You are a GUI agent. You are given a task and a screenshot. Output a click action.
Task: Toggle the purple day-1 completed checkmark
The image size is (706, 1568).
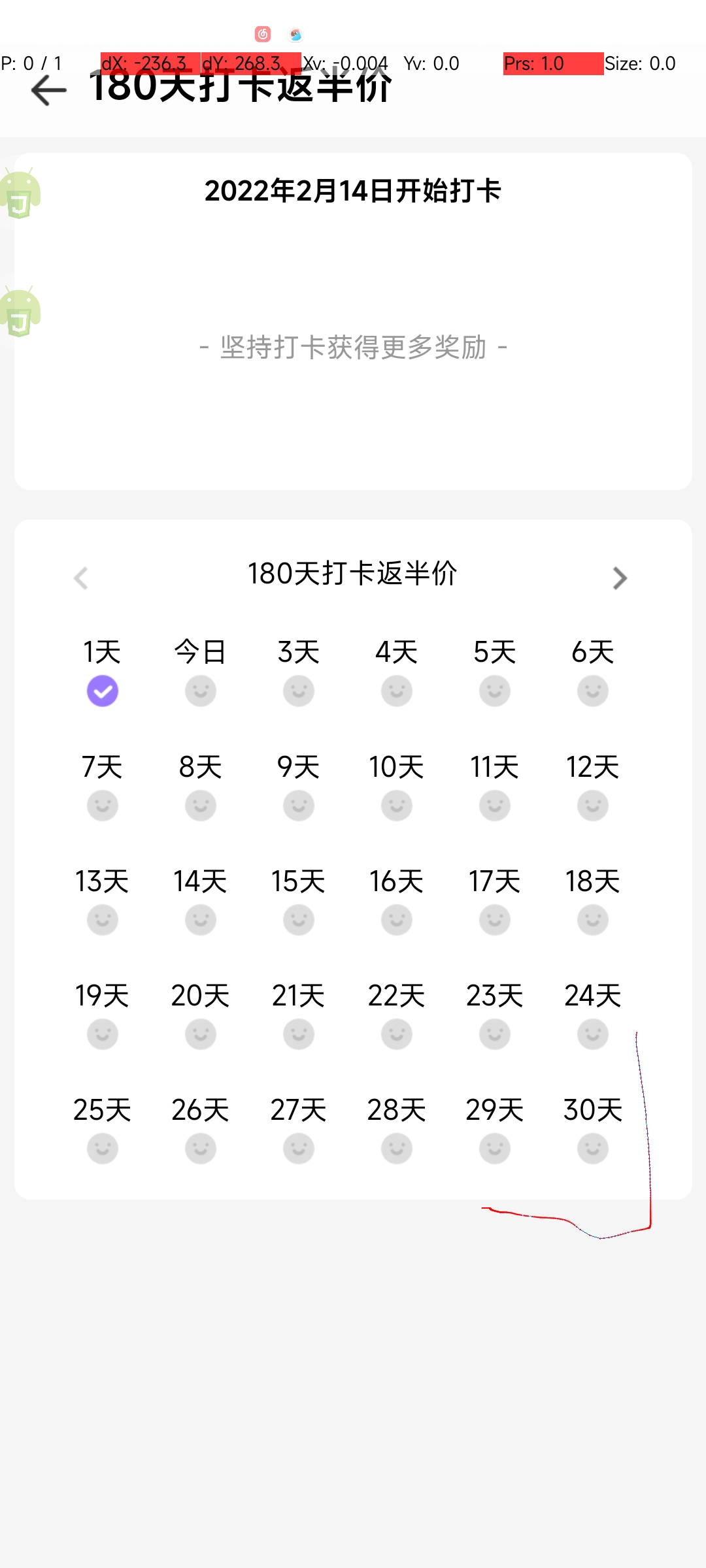pyautogui.click(x=102, y=691)
